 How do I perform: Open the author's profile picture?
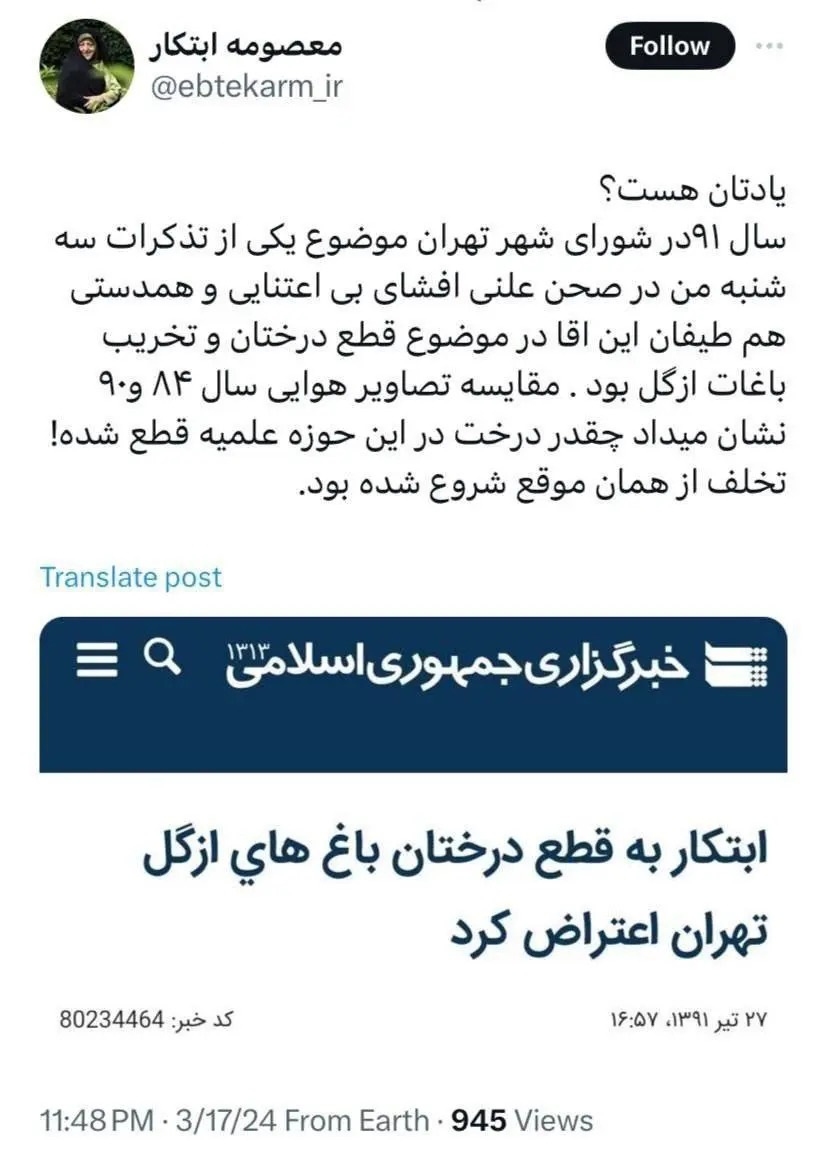pyautogui.click(x=86, y=66)
